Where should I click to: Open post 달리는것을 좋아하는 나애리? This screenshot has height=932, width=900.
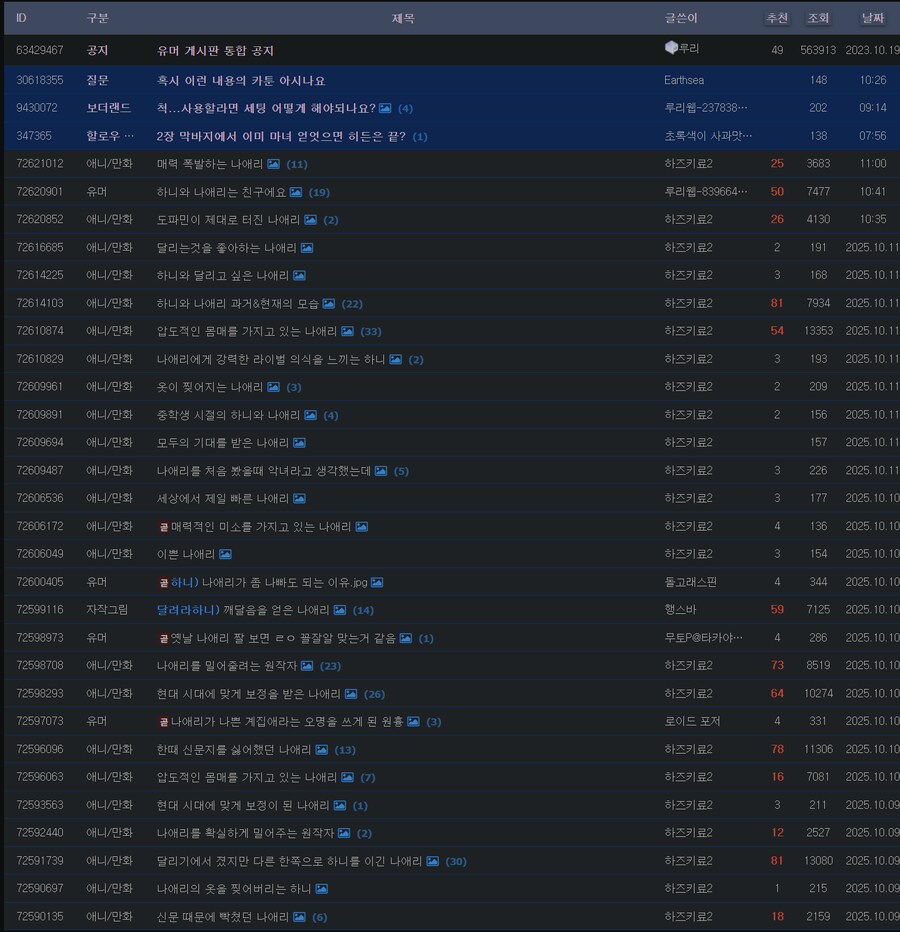(225, 247)
